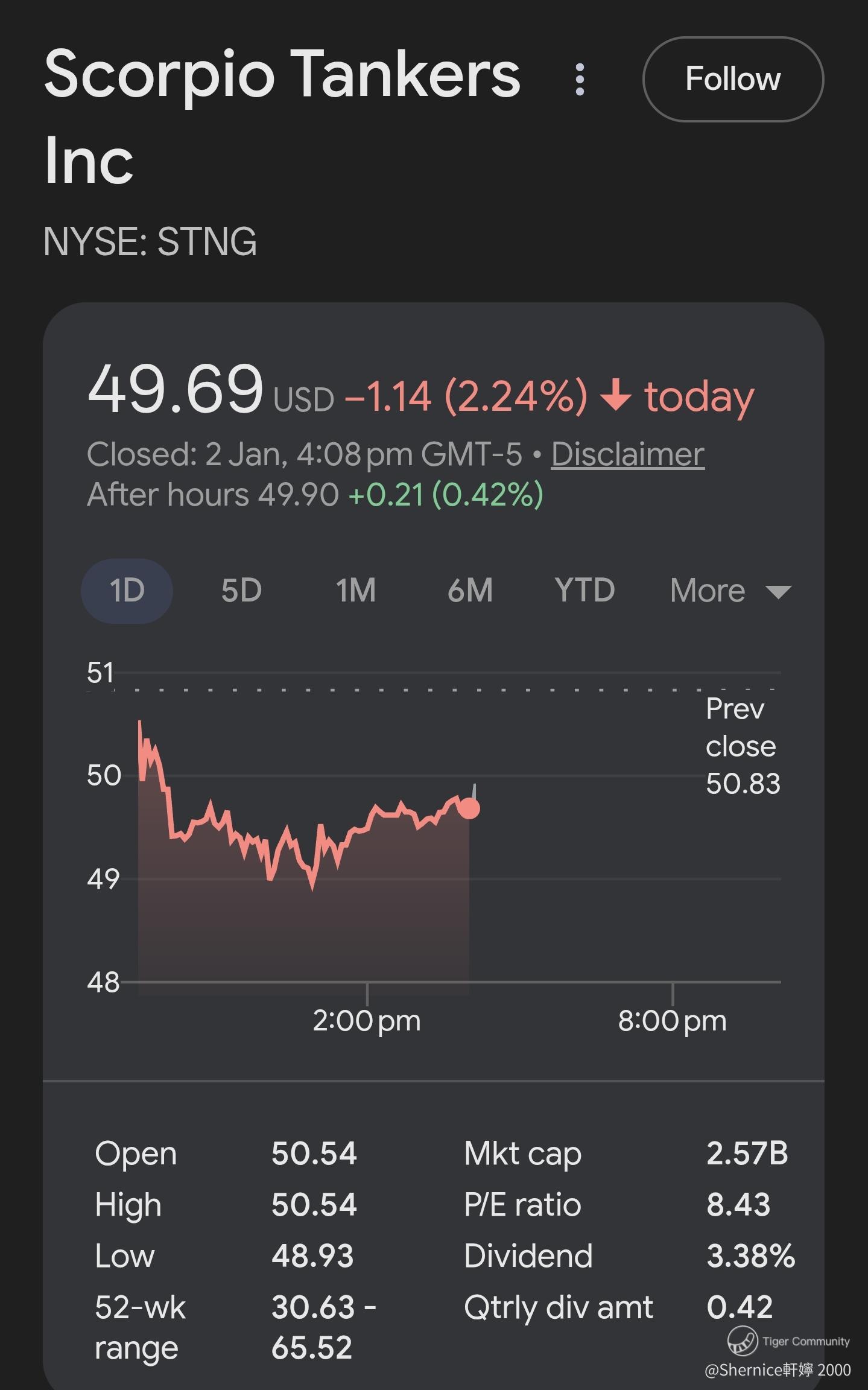This screenshot has height=1390, width=868.
Task: Show the 1M price chart
Action: [x=356, y=591]
